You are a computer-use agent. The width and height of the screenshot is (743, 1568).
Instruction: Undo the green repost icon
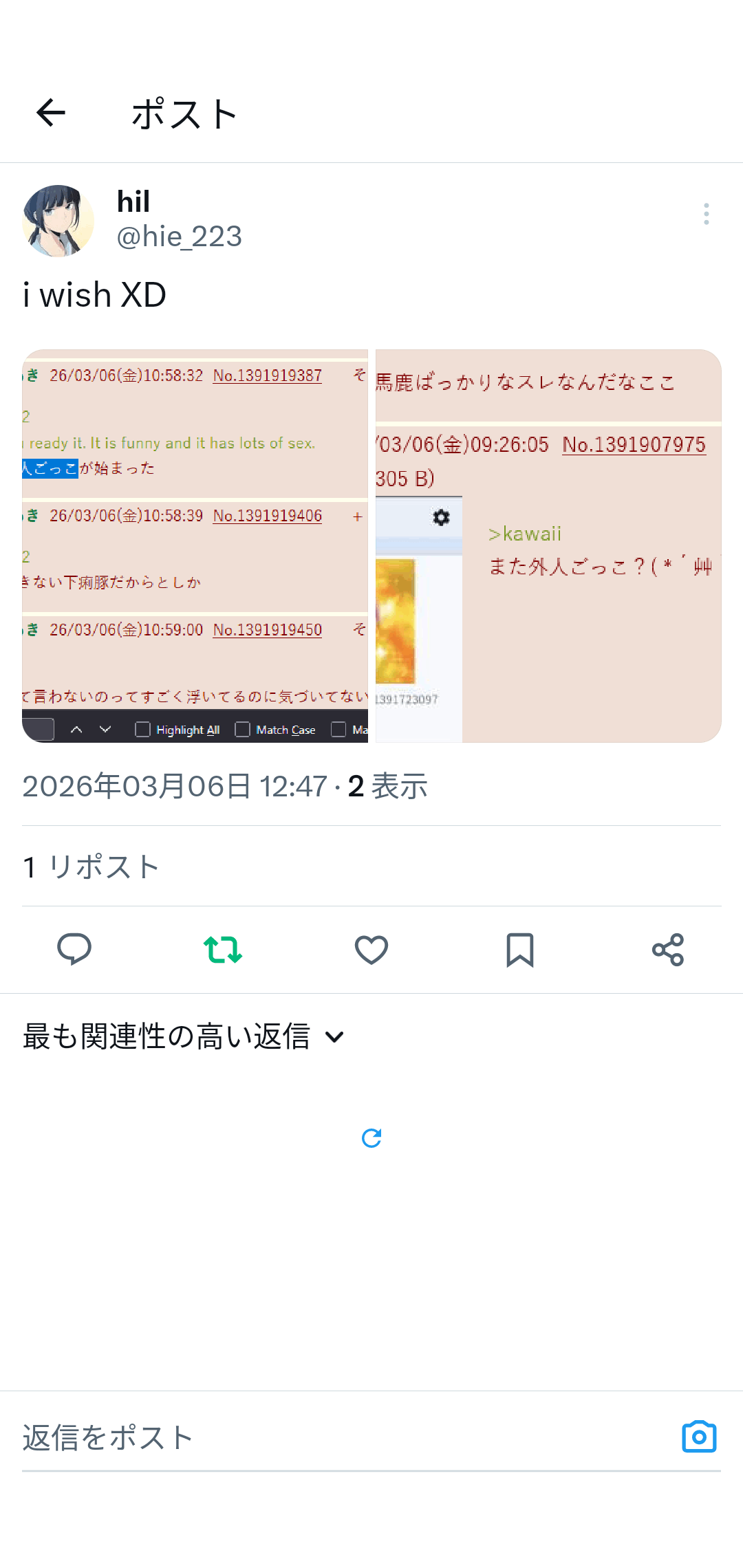[223, 950]
